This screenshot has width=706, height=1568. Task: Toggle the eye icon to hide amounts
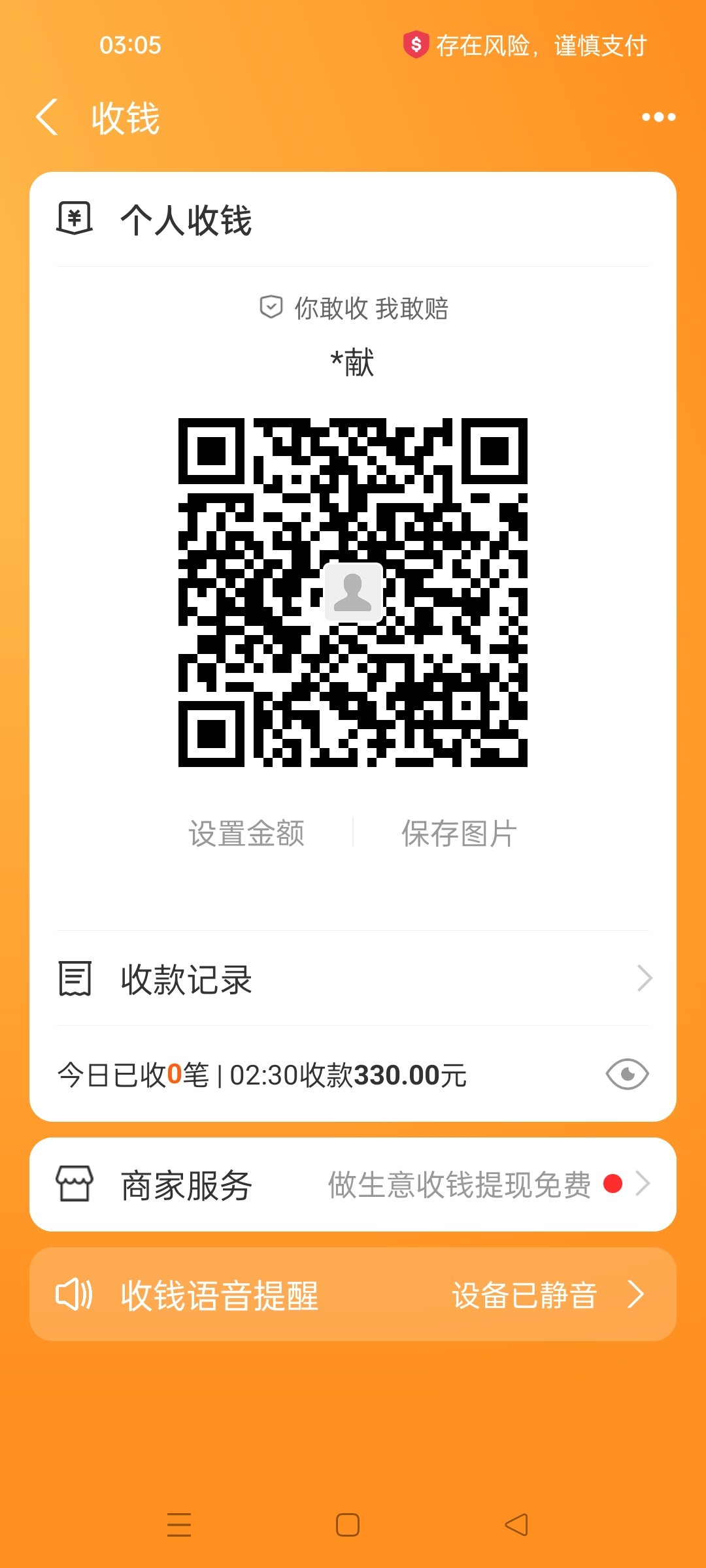627,1074
